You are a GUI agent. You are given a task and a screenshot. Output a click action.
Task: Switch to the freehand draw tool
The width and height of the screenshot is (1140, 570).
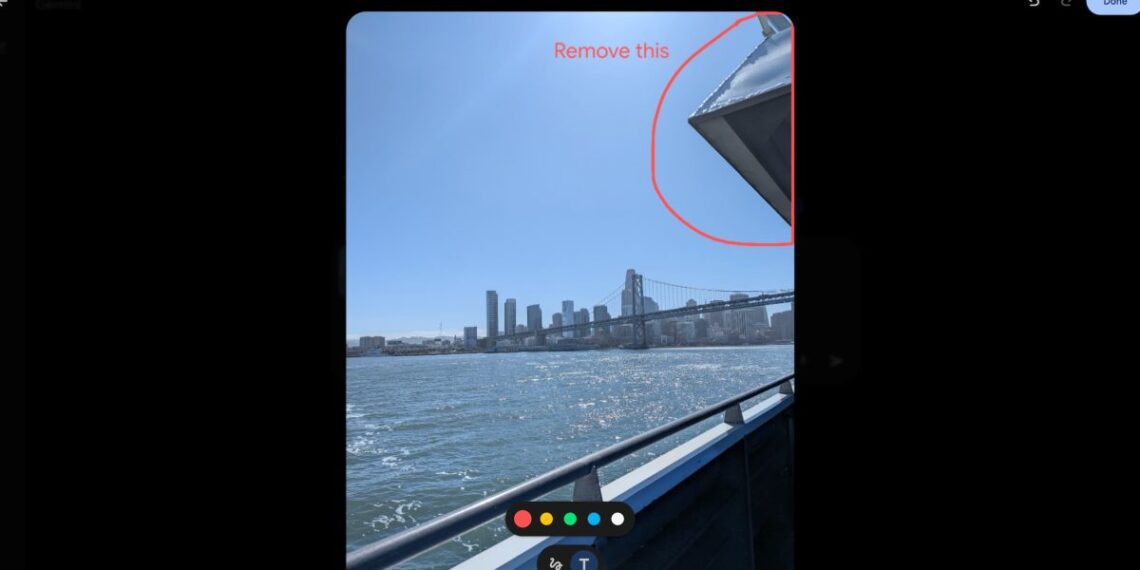[x=556, y=563]
